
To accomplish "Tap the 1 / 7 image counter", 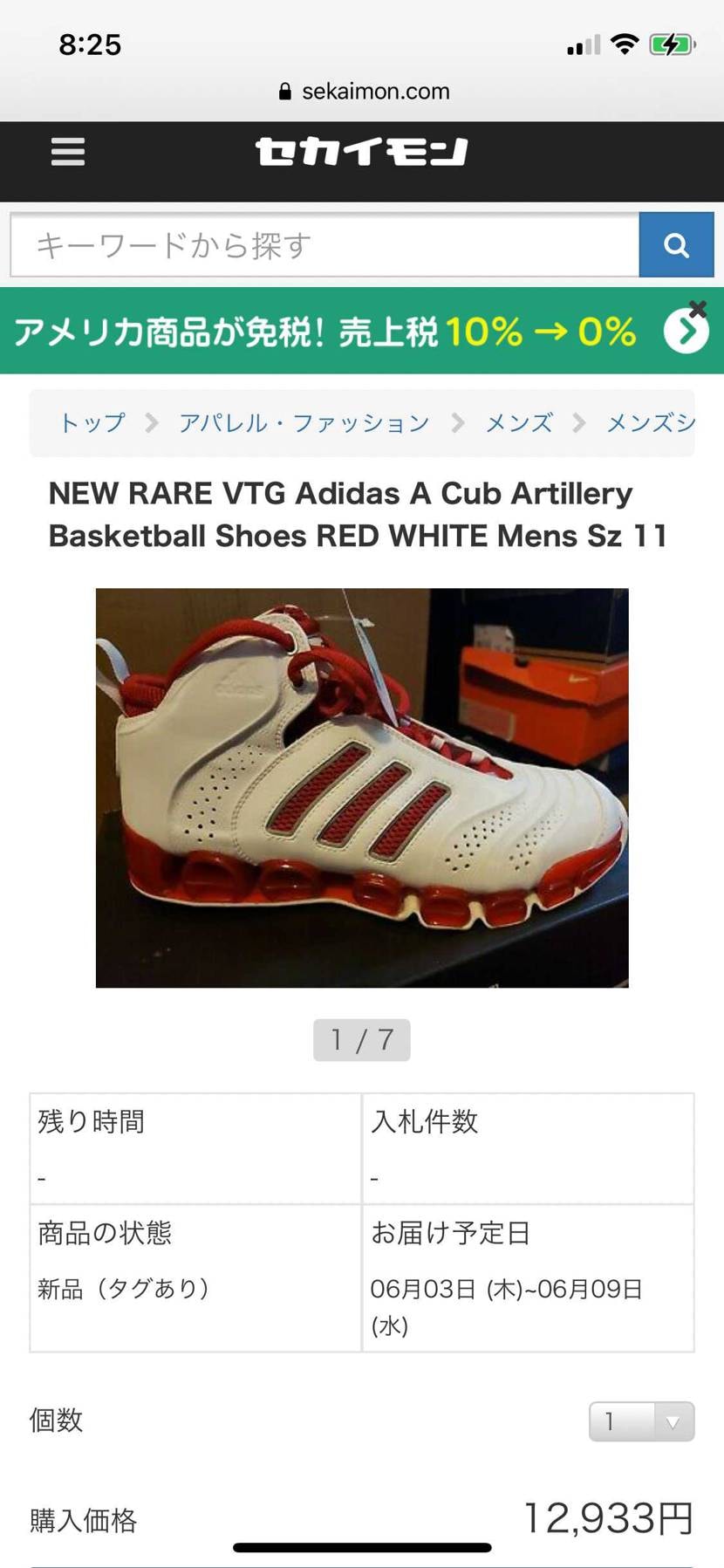I will pyautogui.click(x=361, y=1039).
